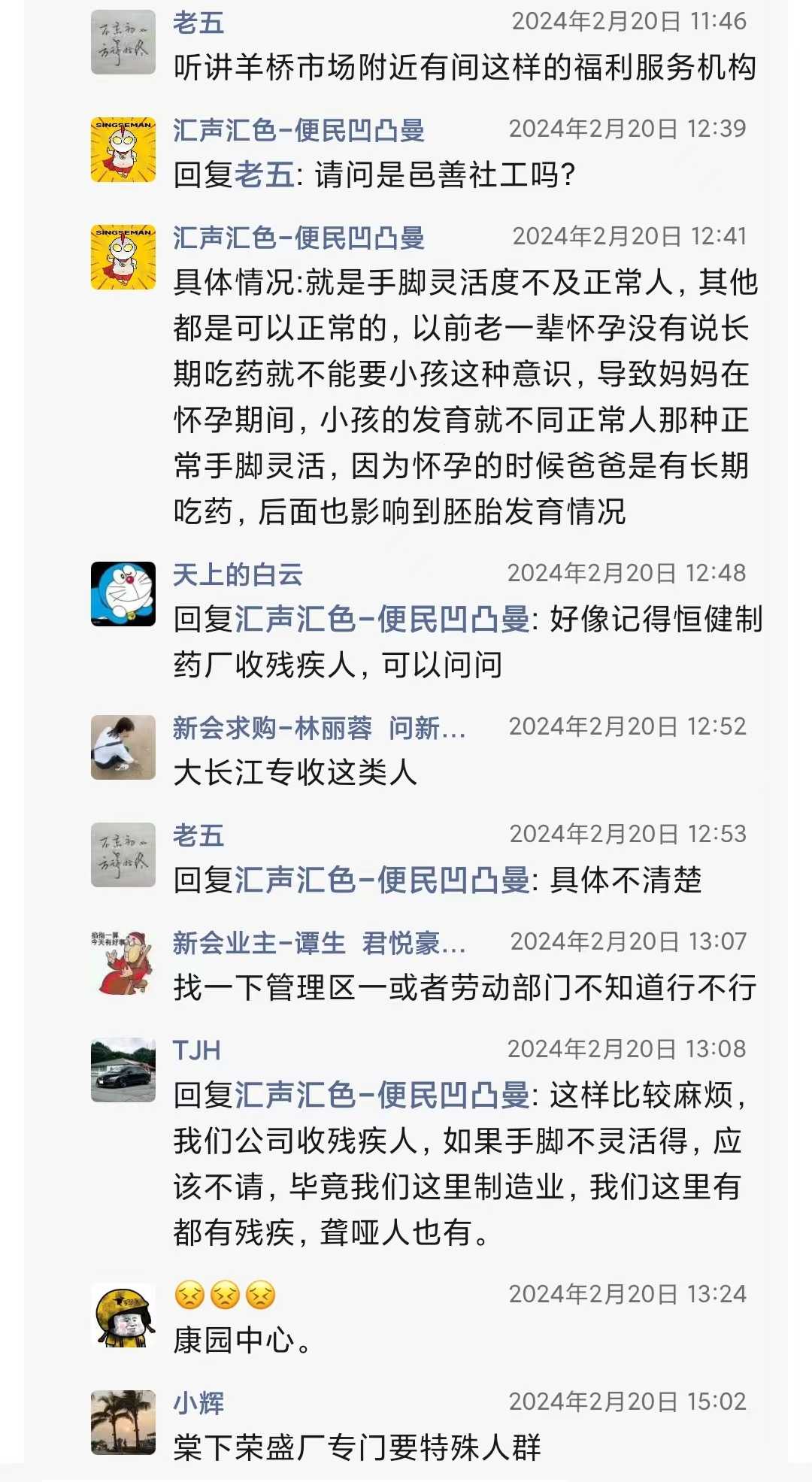Image resolution: width=812 pixels, height=1482 pixels.
Task: Tap 小辉's palm tree avatar
Action: tap(123, 1423)
